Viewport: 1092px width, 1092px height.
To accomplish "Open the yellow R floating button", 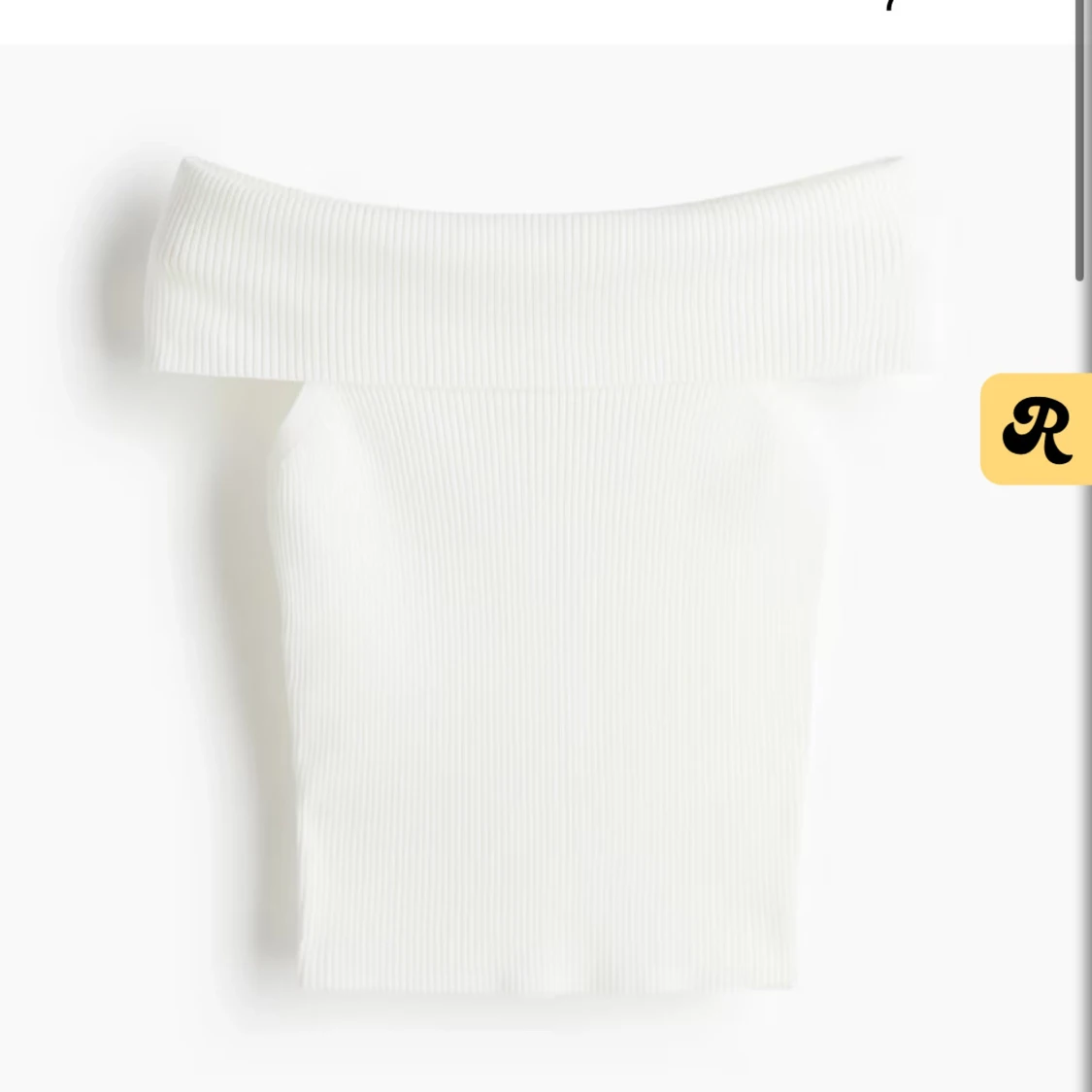I will (x=1036, y=429).
